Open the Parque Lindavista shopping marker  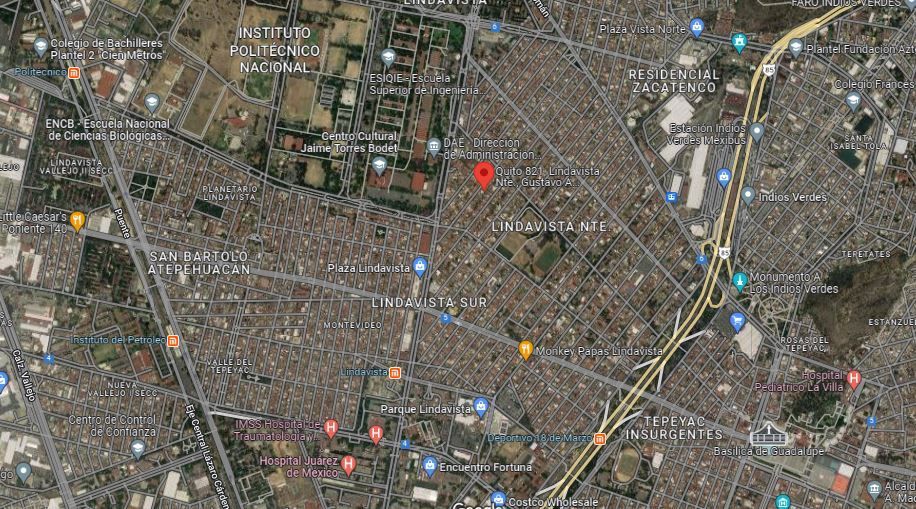481,407
